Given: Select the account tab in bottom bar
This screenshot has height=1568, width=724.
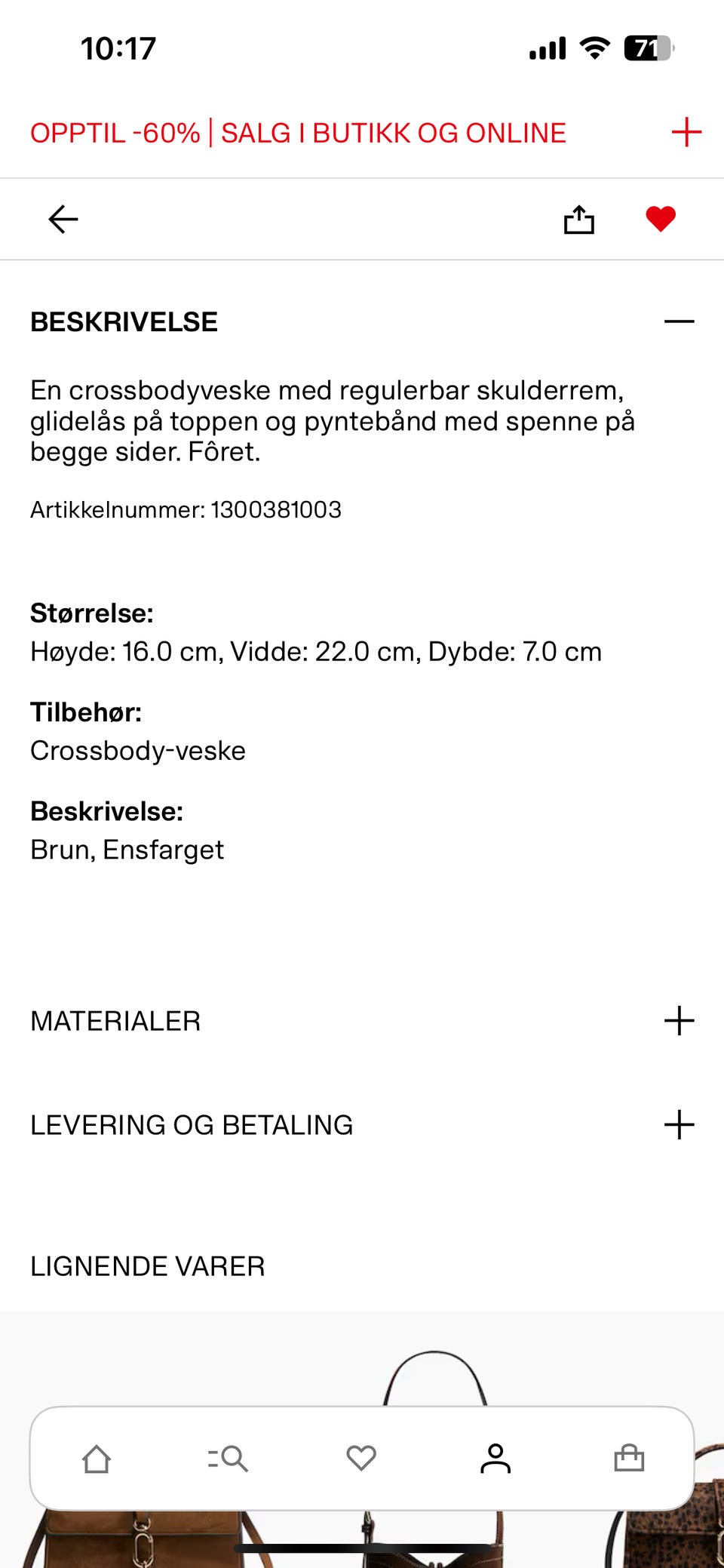Looking at the screenshot, I should (495, 1458).
